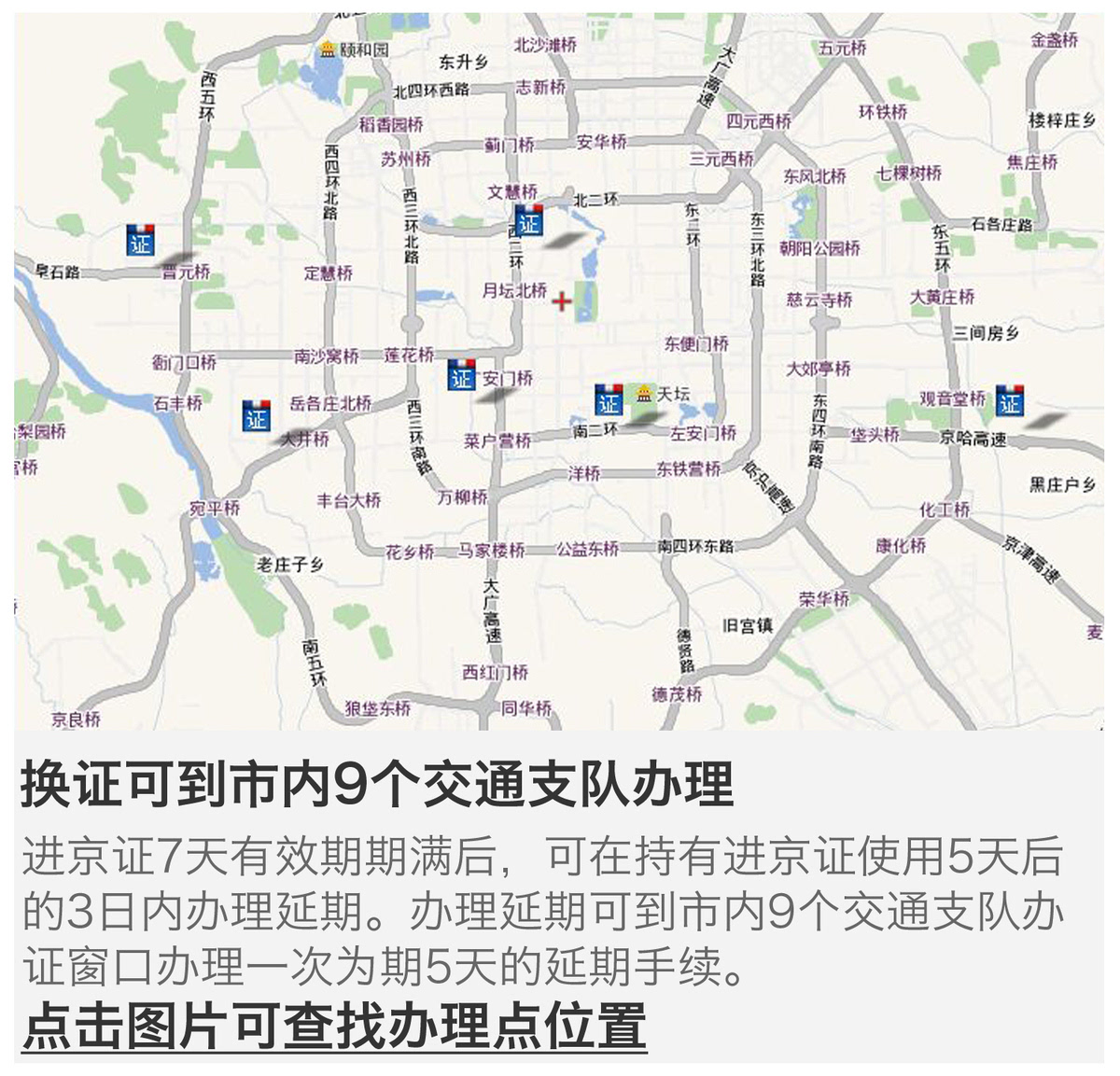Open the map image of permit offices
Screen dimensions: 1120x1076
click(x=558, y=371)
